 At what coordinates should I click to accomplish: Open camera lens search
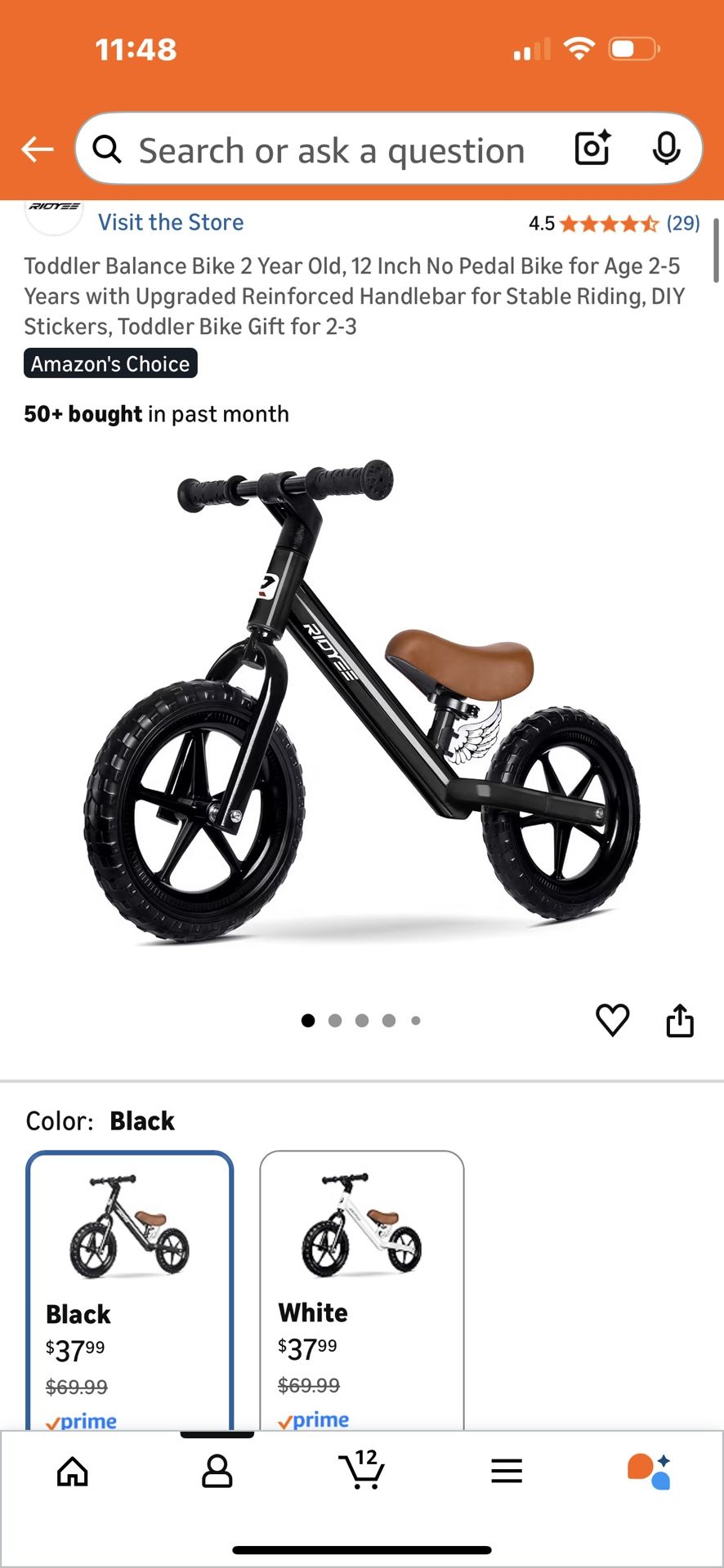pos(592,149)
